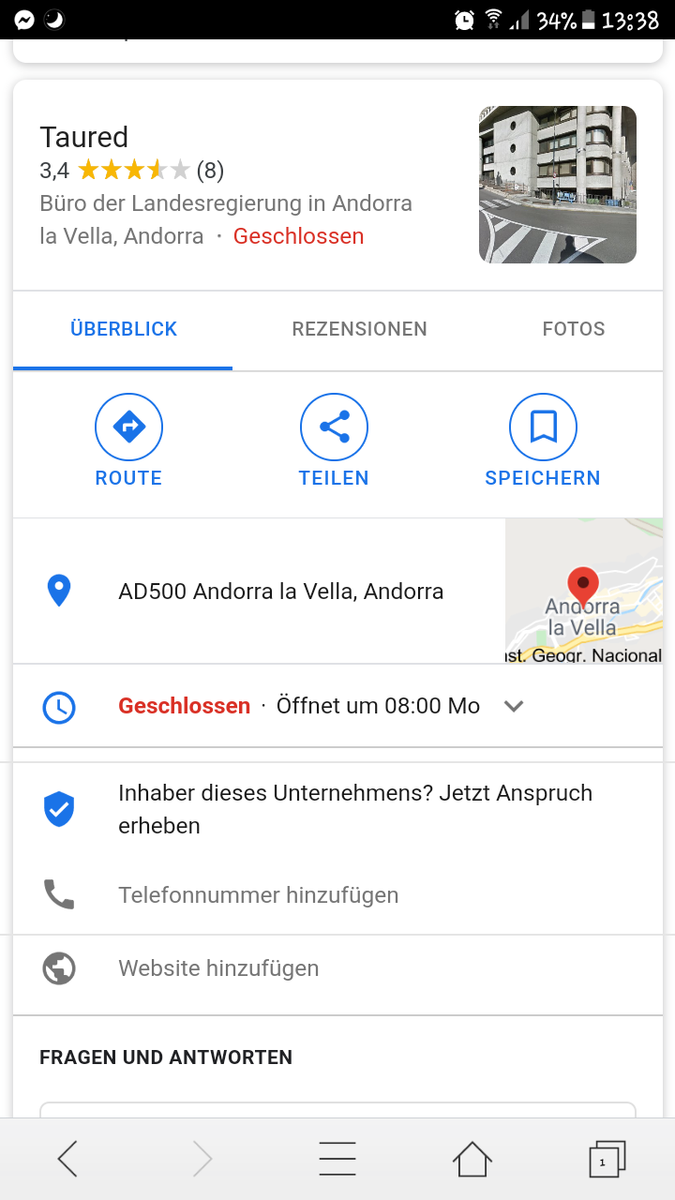
Task: Open the AD500 Andorra la Vella address
Action: pyautogui.click(x=280, y=591)
